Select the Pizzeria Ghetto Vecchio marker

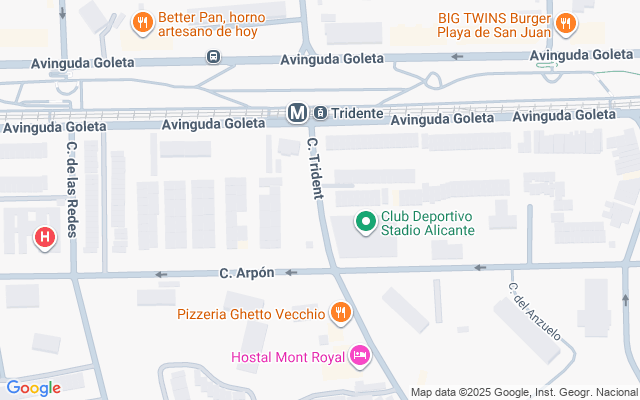[x=341, y=314]
